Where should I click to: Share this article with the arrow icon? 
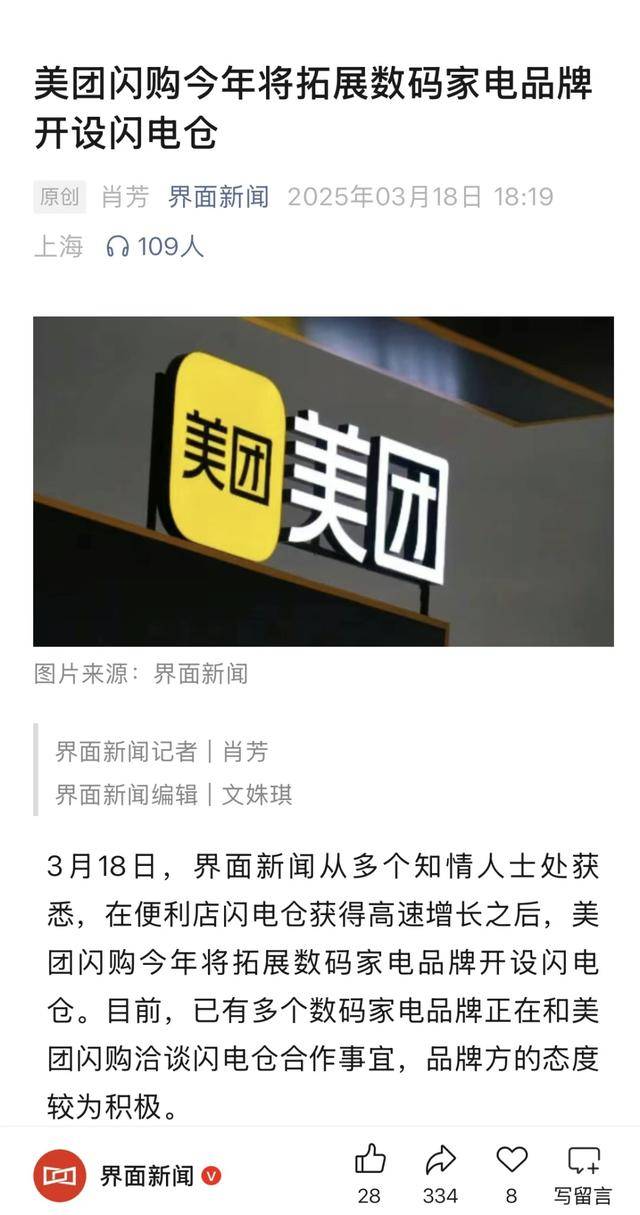pyautogui.click(x=440, y=1160)
